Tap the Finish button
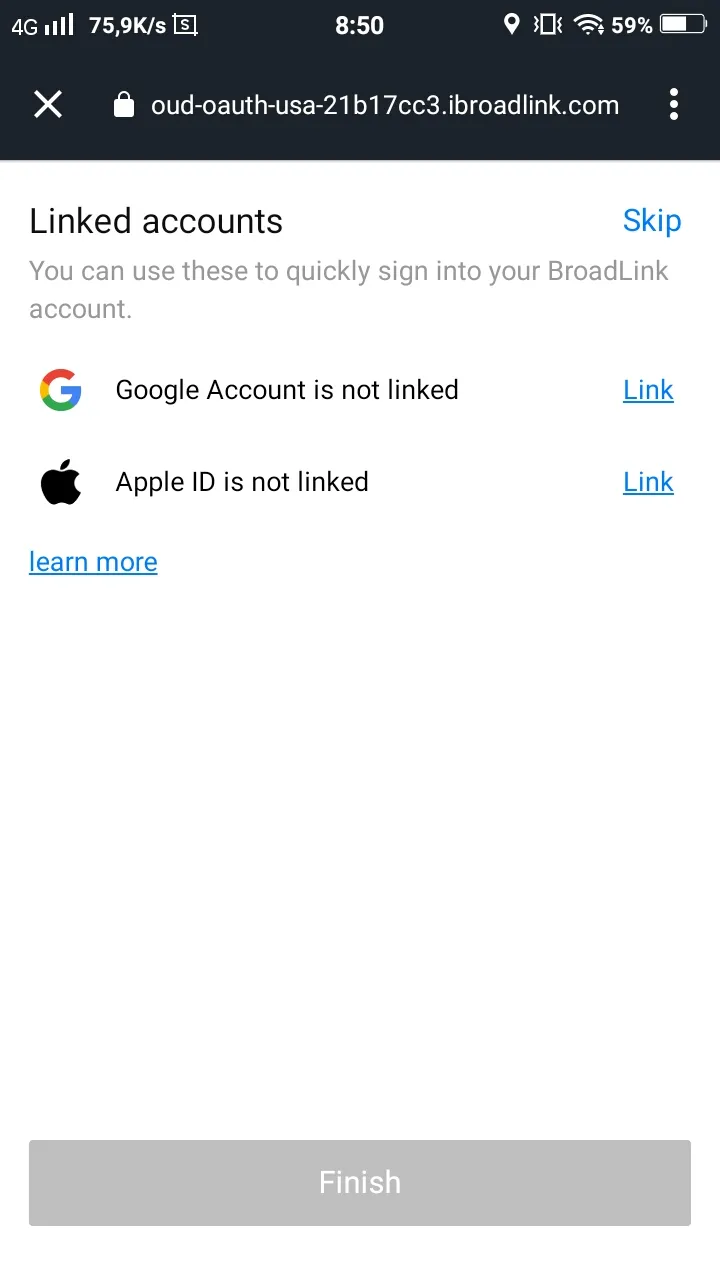Screen dimensions: 720x1280 coord(360,1182)
